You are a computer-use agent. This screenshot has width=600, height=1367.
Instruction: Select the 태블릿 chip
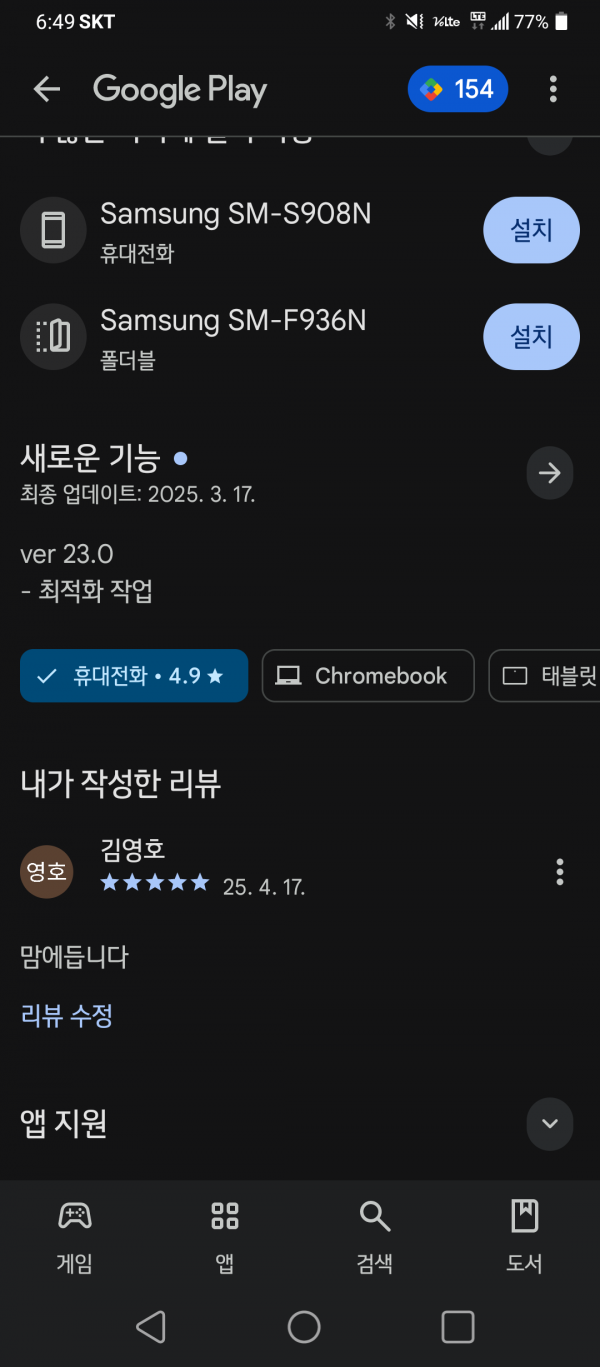click(x=546, y=676)
